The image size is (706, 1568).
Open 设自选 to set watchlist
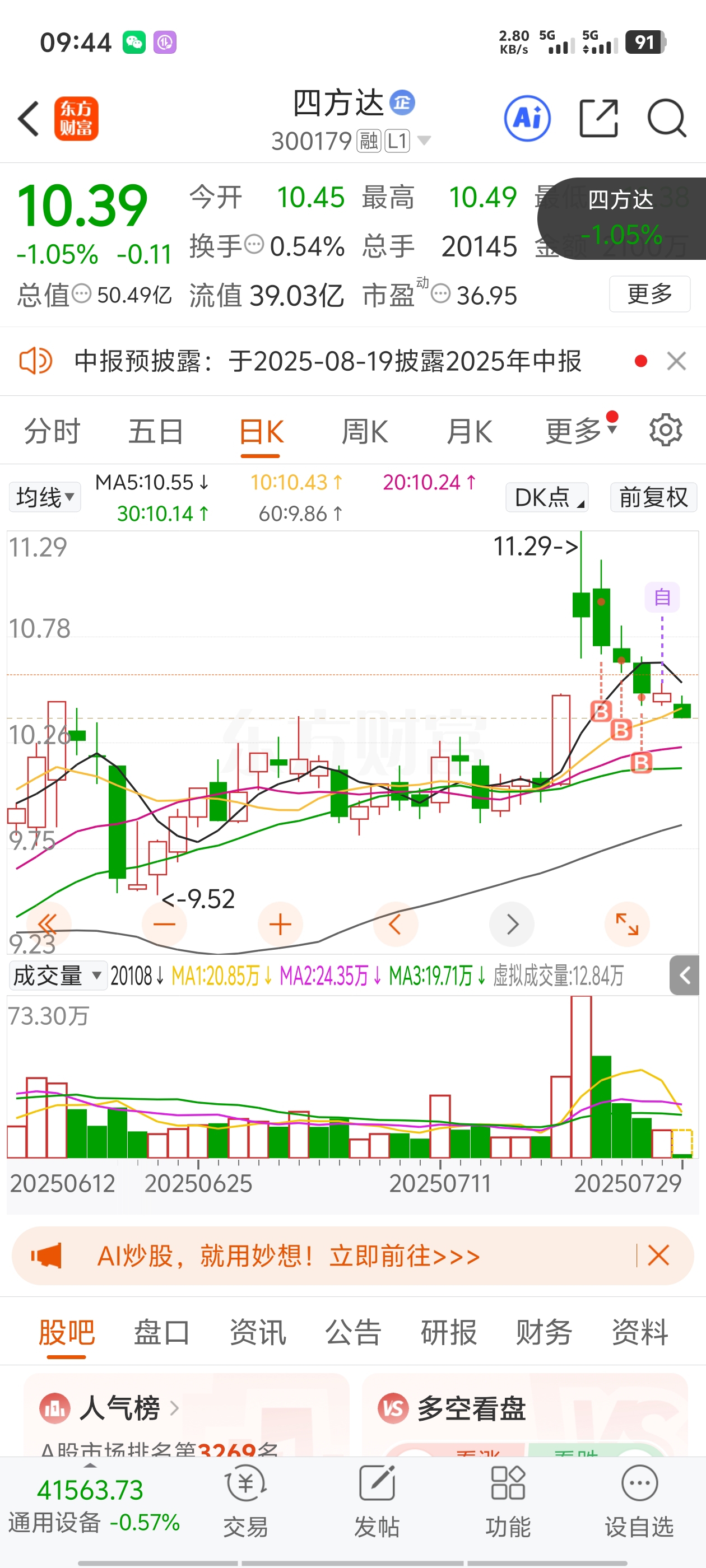[639, 1501]
